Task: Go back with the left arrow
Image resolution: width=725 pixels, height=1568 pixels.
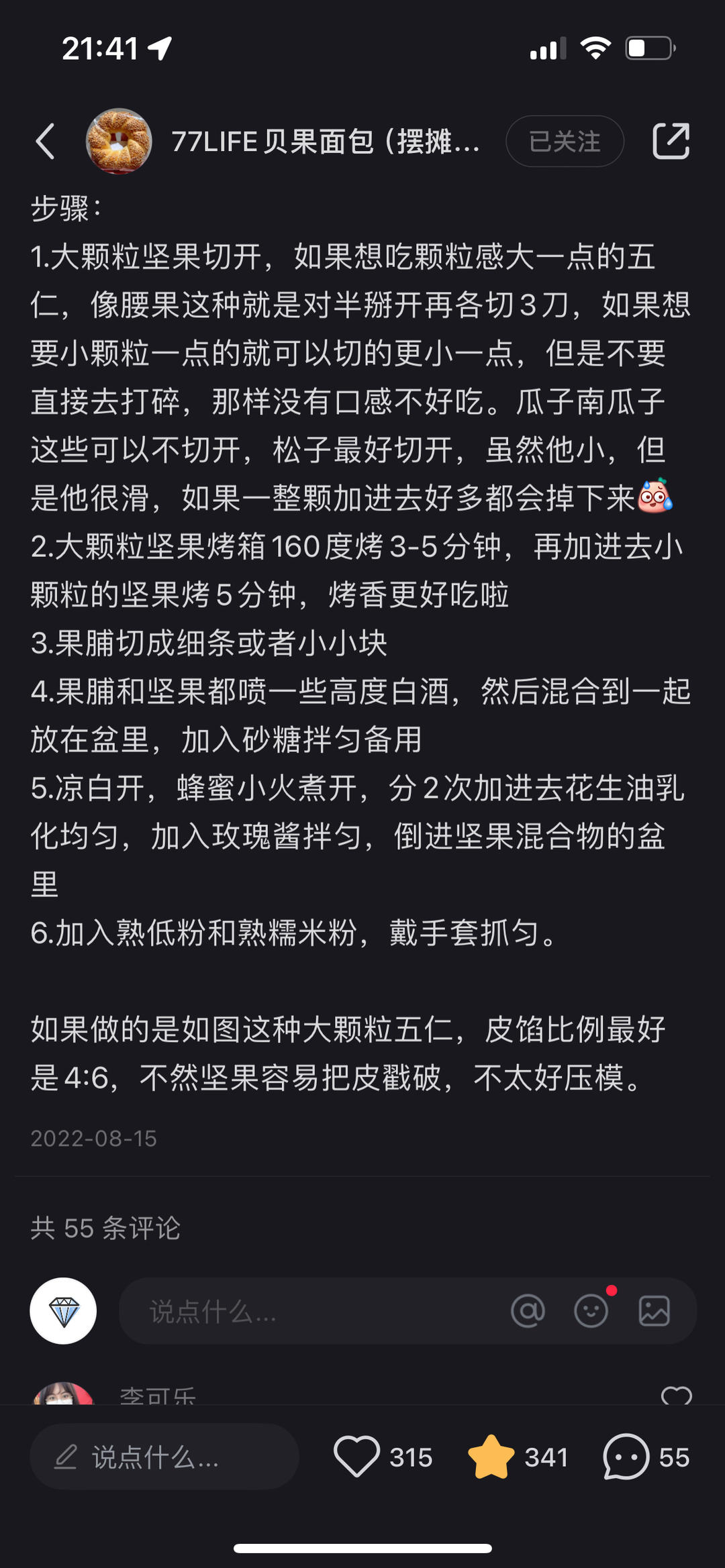Action: [45, 142]
